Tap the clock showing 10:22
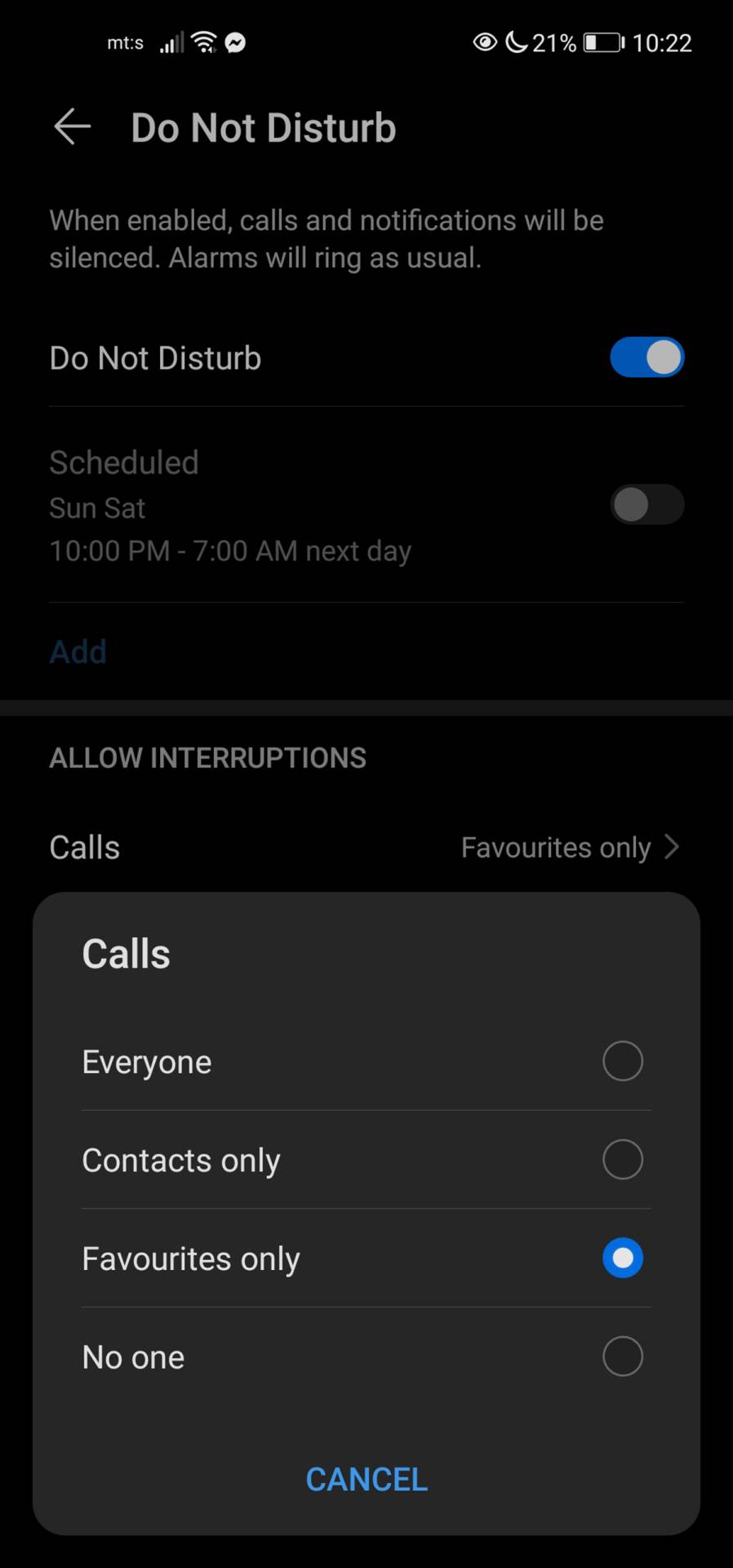This screenshot has width=733, height=1568. 663,42
